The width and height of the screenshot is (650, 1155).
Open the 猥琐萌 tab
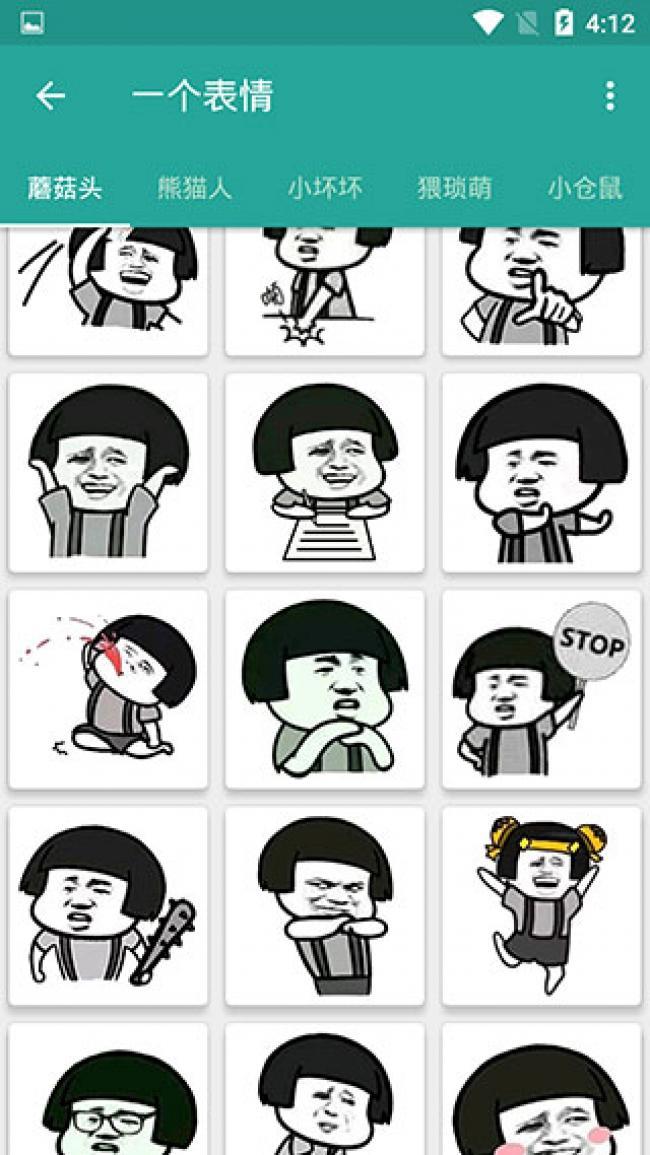coord(454,188)
